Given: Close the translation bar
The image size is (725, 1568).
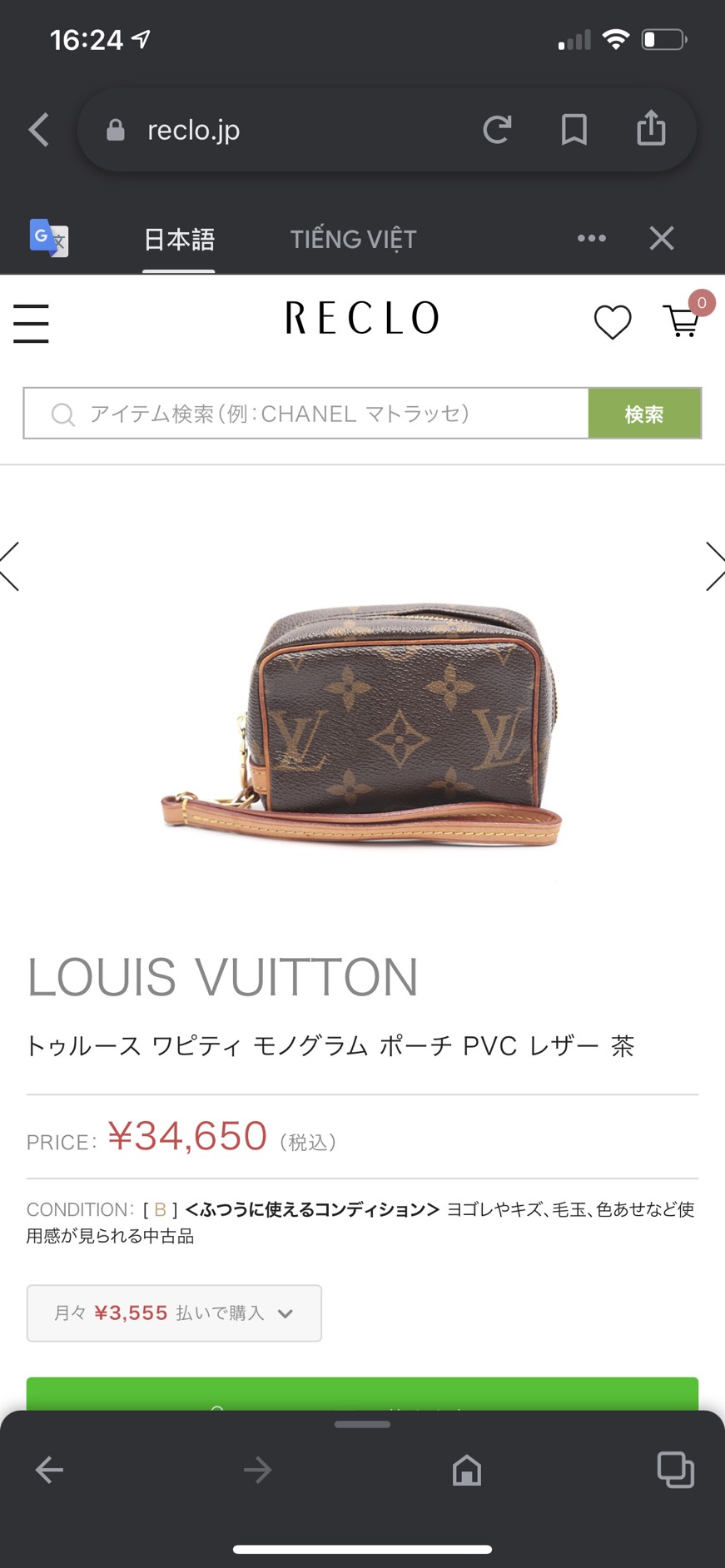Looking at the screenshot, I should (x=662, y=239).
